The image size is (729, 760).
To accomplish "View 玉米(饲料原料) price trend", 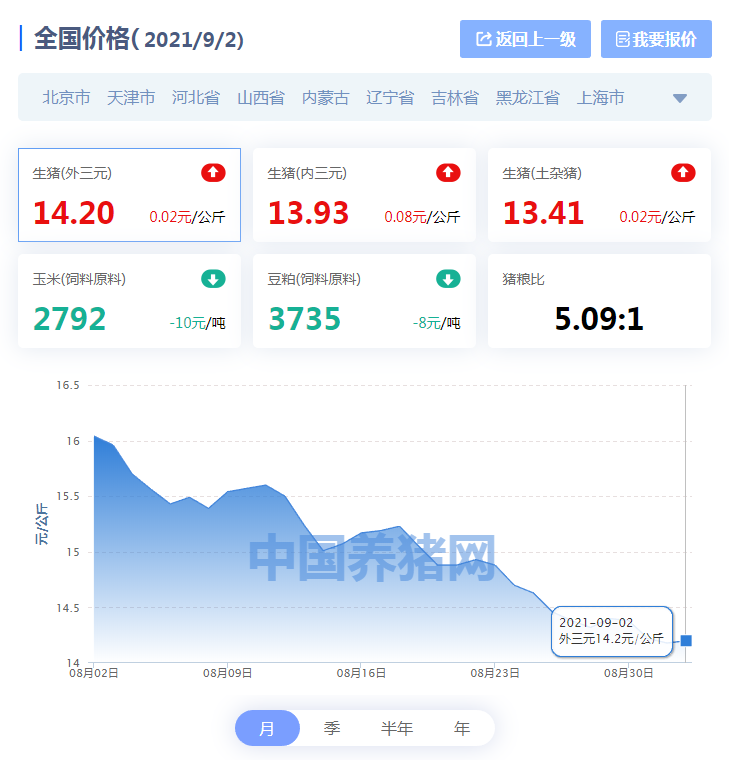I will coord(129,301).
